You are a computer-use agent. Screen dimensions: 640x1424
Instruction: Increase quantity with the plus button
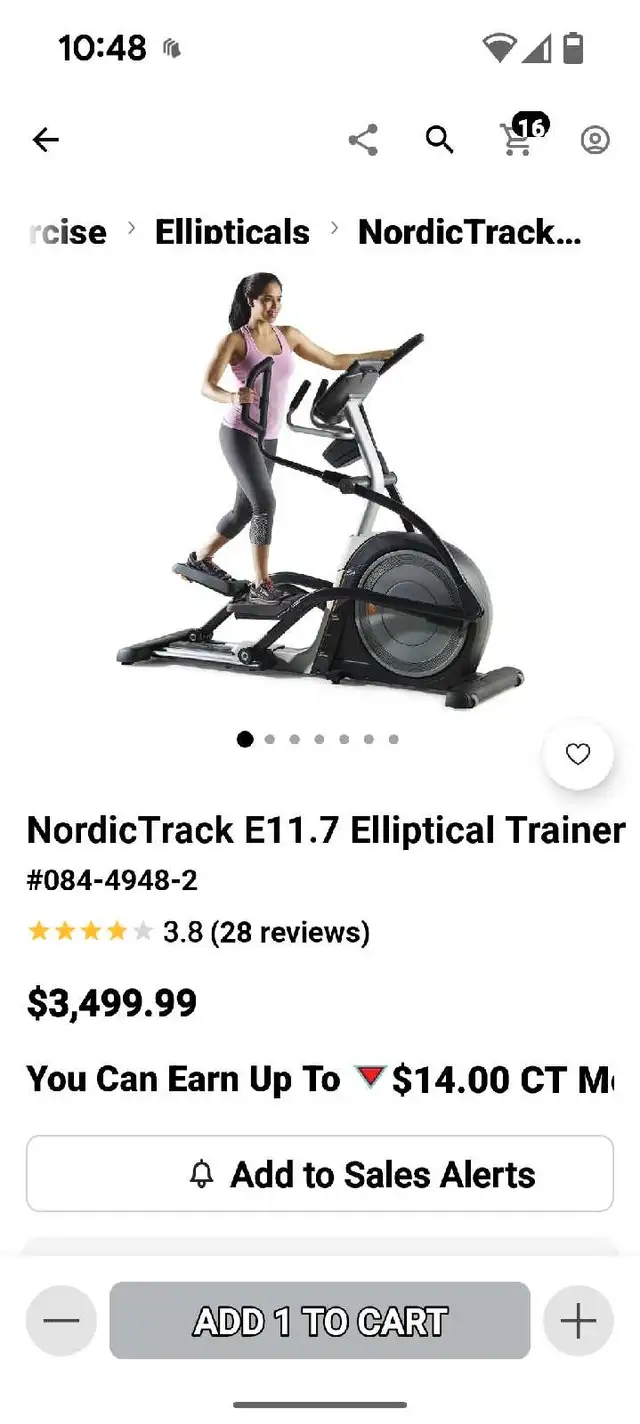(x=578, y=1321)
